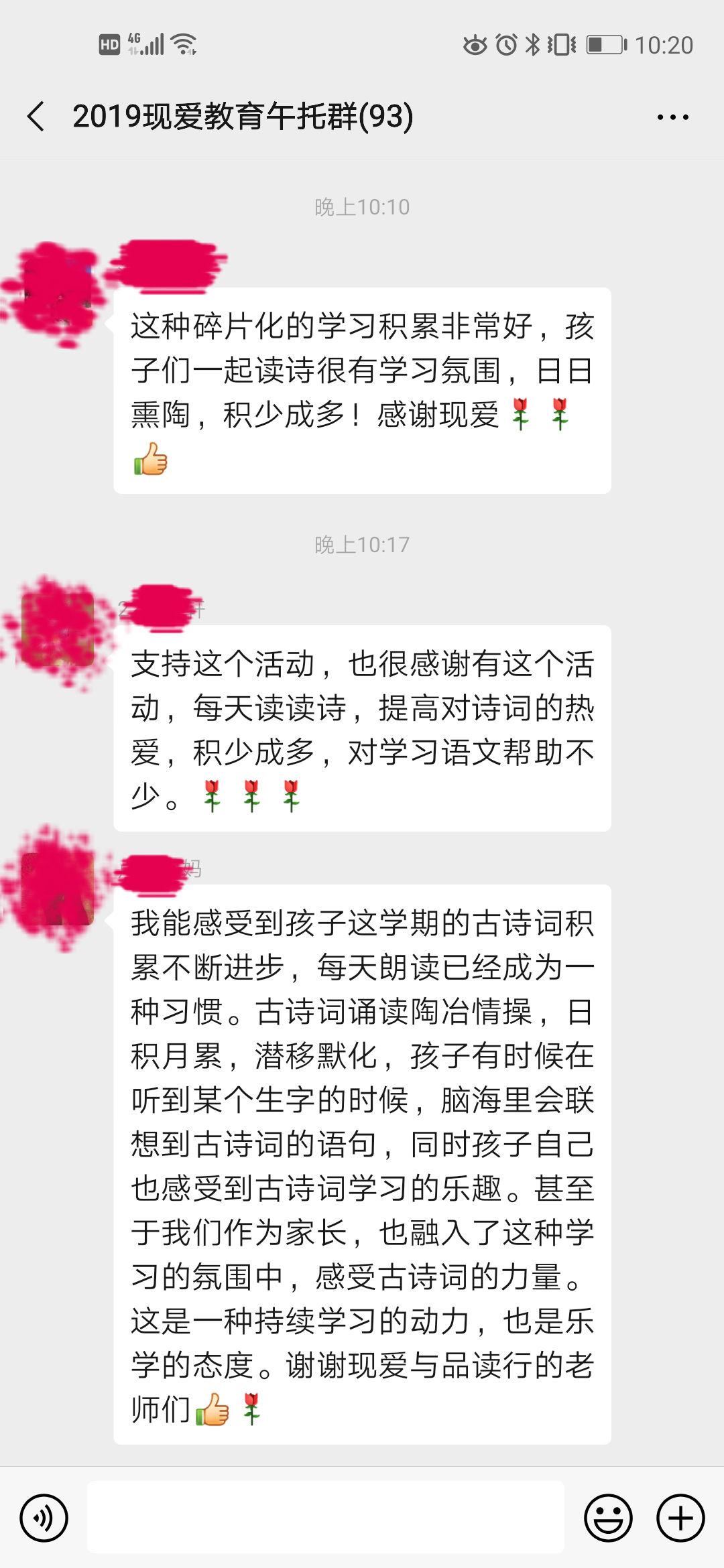The width and height of the screenshot is (724, 1568).
Task: Open the plus attachments menu
Action: click(680, 1518)
